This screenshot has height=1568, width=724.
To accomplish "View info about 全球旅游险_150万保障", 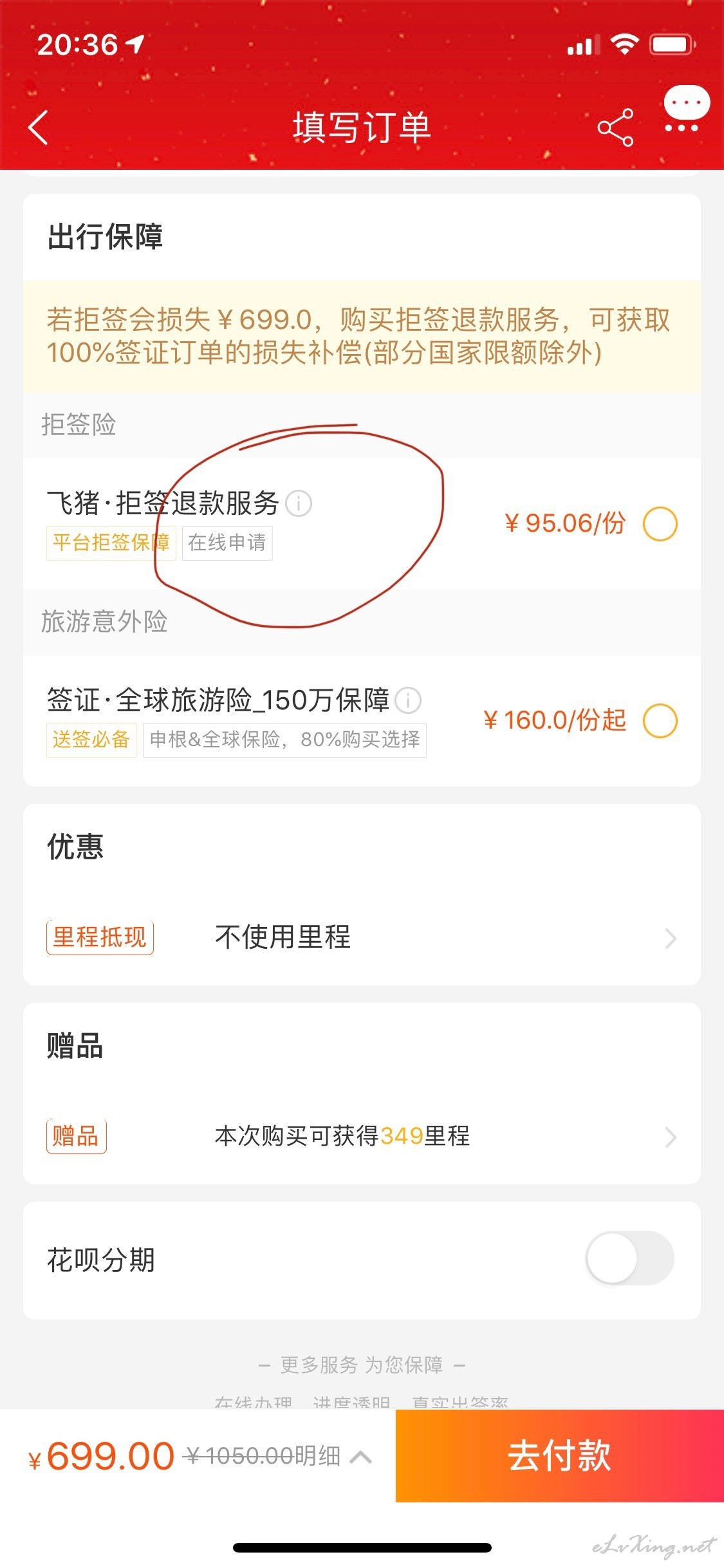I will click(408, 700).
